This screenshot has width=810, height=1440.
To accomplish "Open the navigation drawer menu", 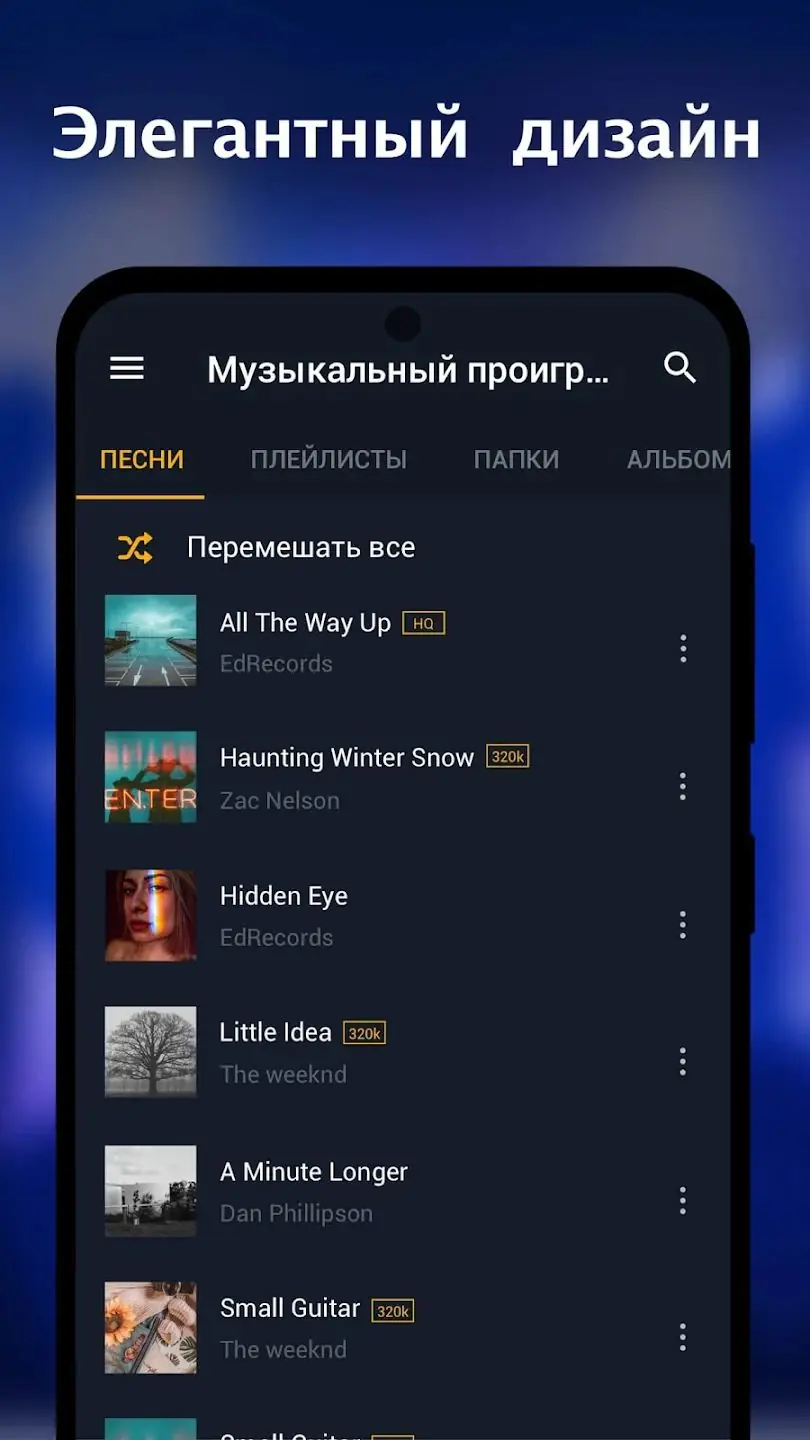I will point(126,368).
